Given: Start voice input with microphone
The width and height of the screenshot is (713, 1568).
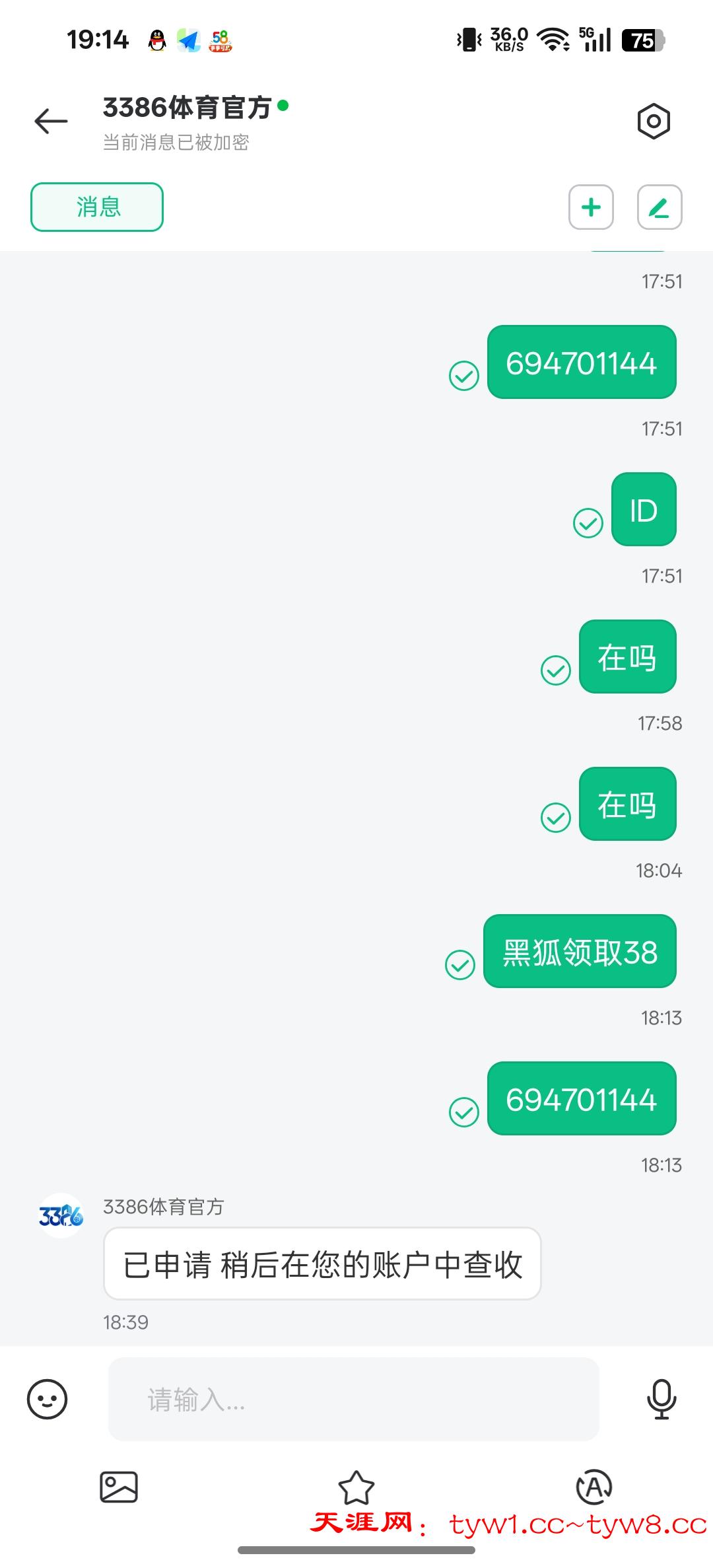Looking at the screenshot, I should click(661, 1399).
